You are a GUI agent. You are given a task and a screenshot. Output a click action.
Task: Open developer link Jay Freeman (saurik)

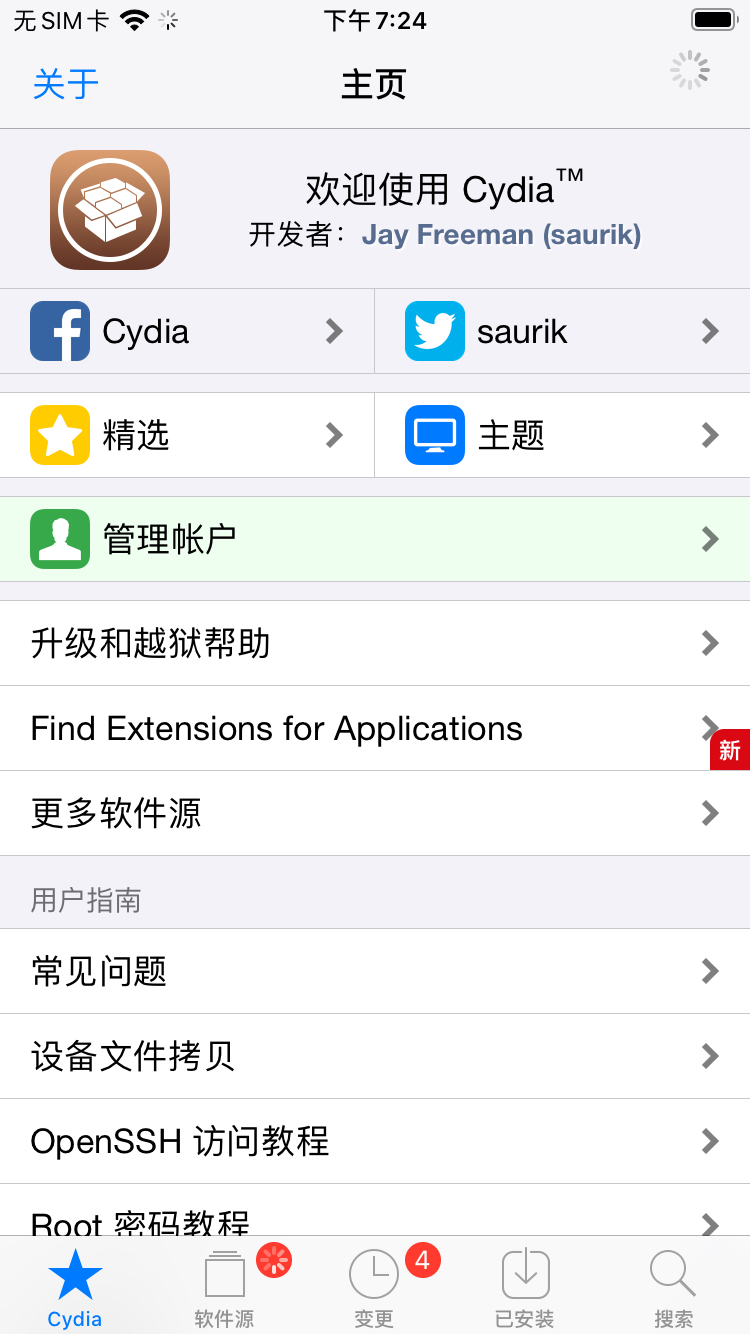[x=501, y=234]
